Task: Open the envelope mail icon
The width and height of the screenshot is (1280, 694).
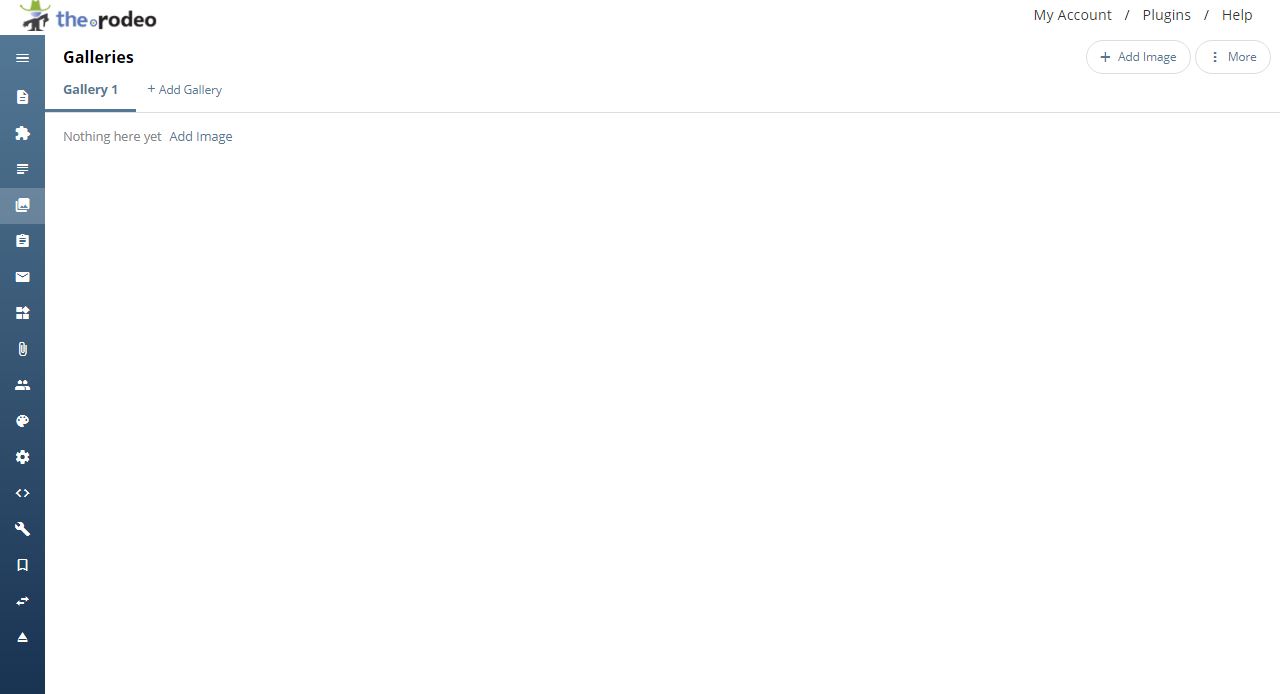Action: 22,277
